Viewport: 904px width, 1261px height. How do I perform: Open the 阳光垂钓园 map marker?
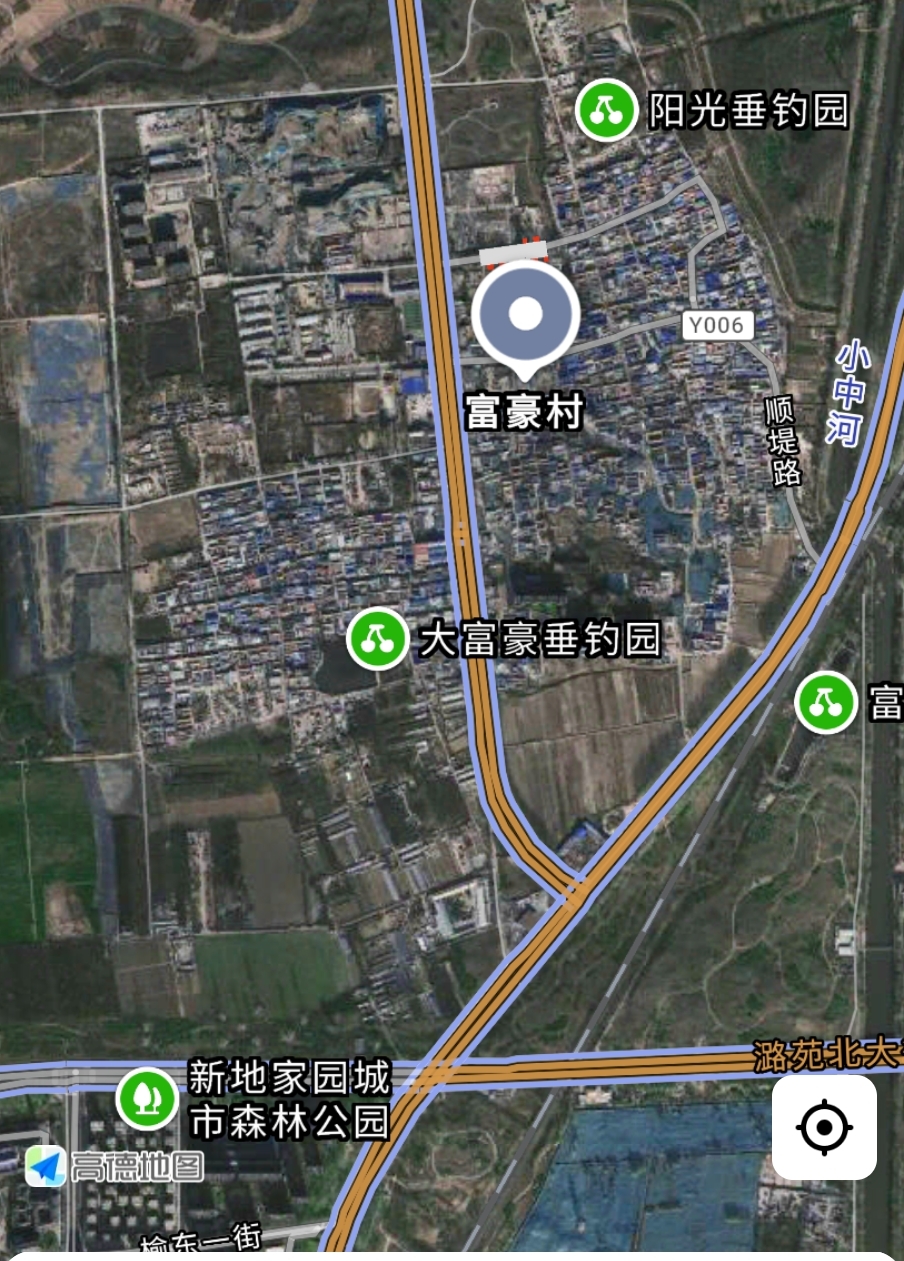[x=606, y=109]
